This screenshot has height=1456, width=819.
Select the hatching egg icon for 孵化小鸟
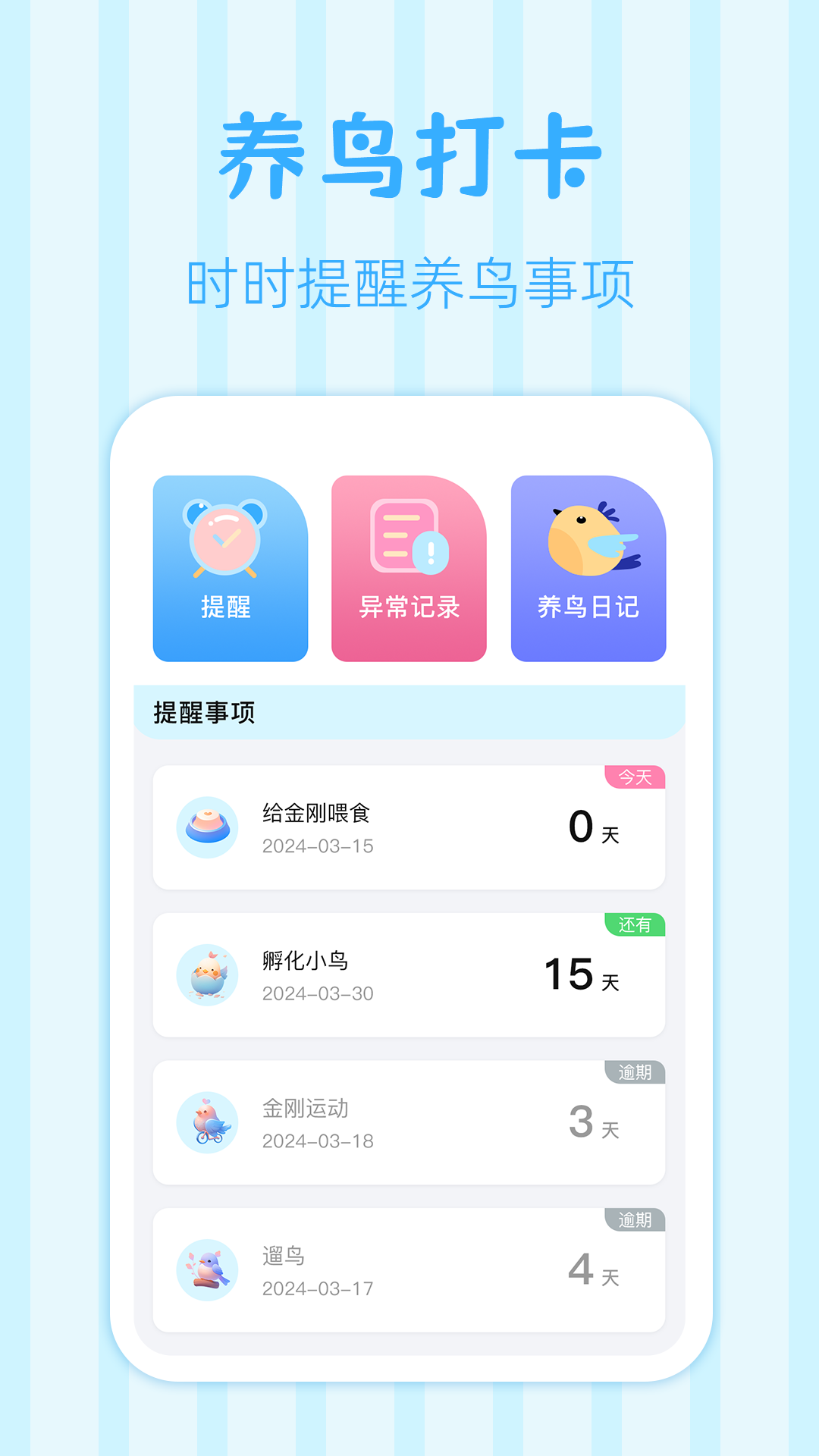208,973
